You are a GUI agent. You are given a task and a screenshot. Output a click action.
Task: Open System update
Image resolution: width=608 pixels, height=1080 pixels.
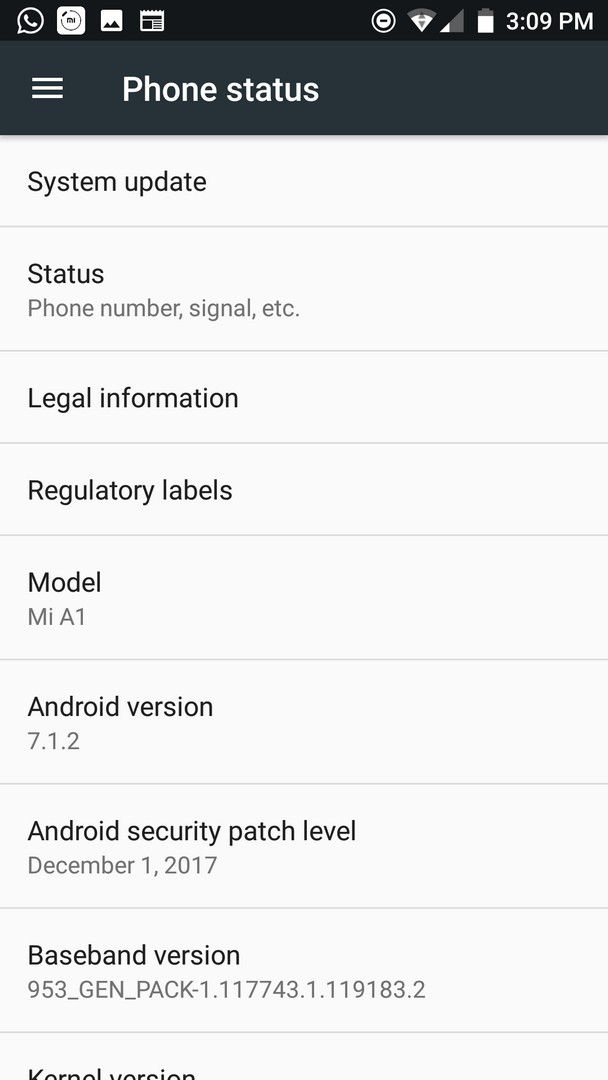coord(304,181)
